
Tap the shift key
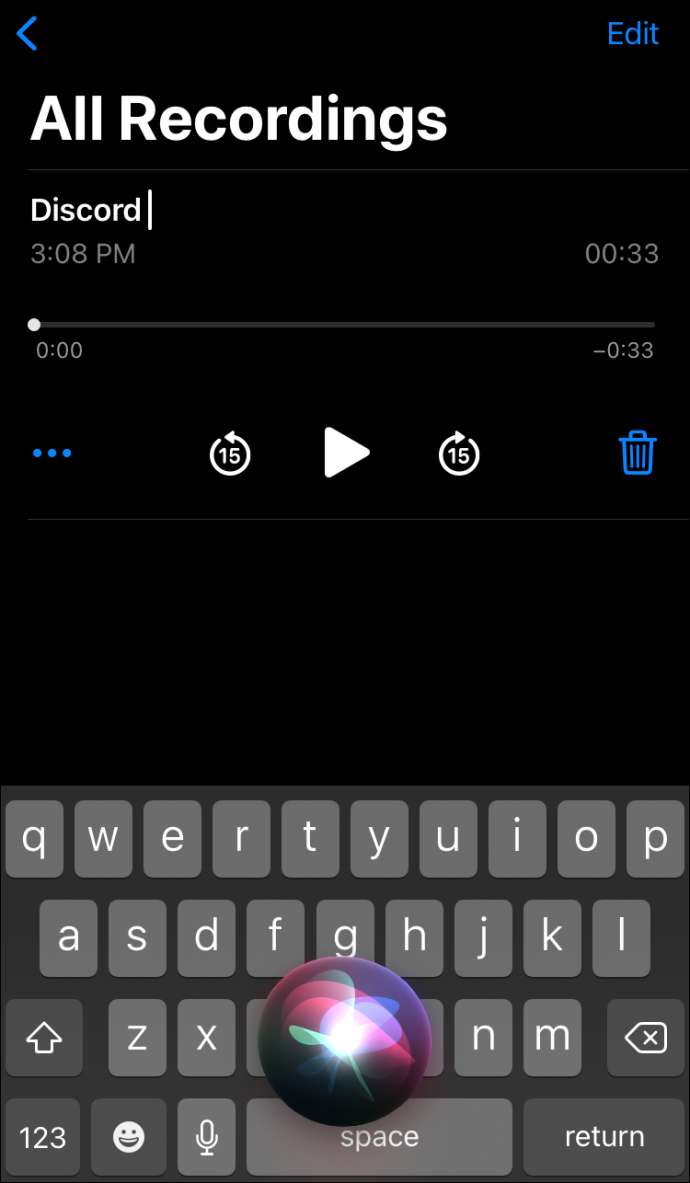pos(44,1038)
